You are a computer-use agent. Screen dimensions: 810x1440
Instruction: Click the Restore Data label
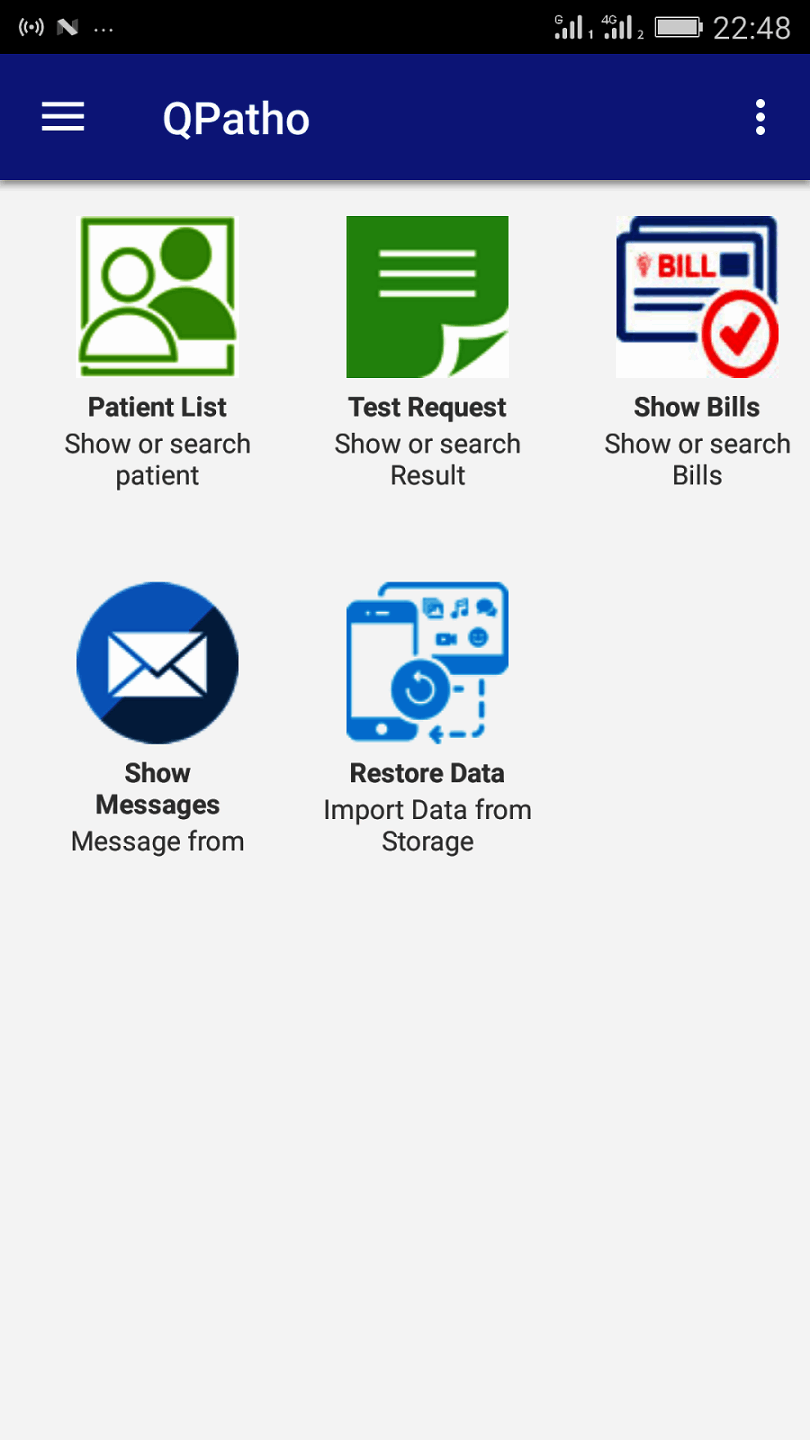(427, 772)
